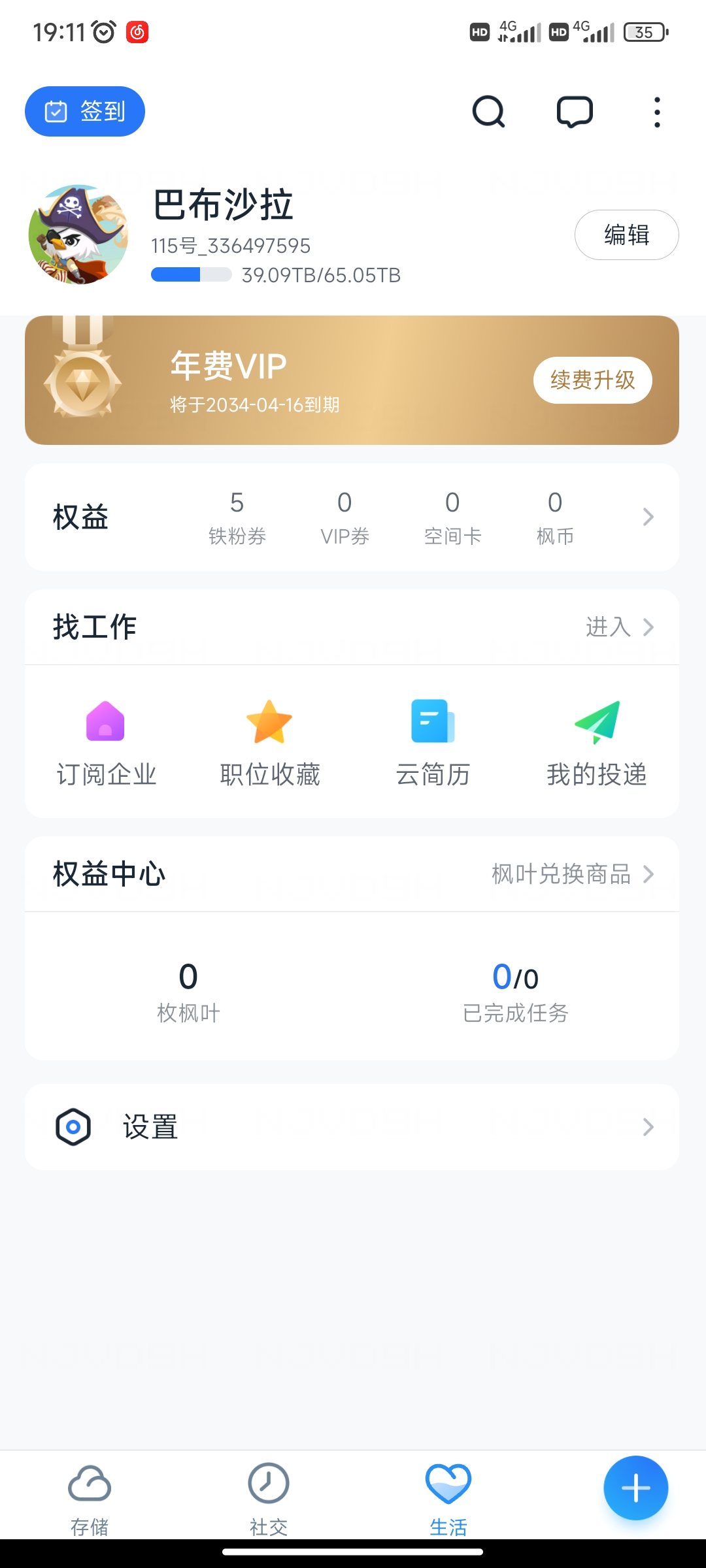Open profile via the pirate avatar
This screenshot has height=1568, width=706.
(x=80, y=234)
